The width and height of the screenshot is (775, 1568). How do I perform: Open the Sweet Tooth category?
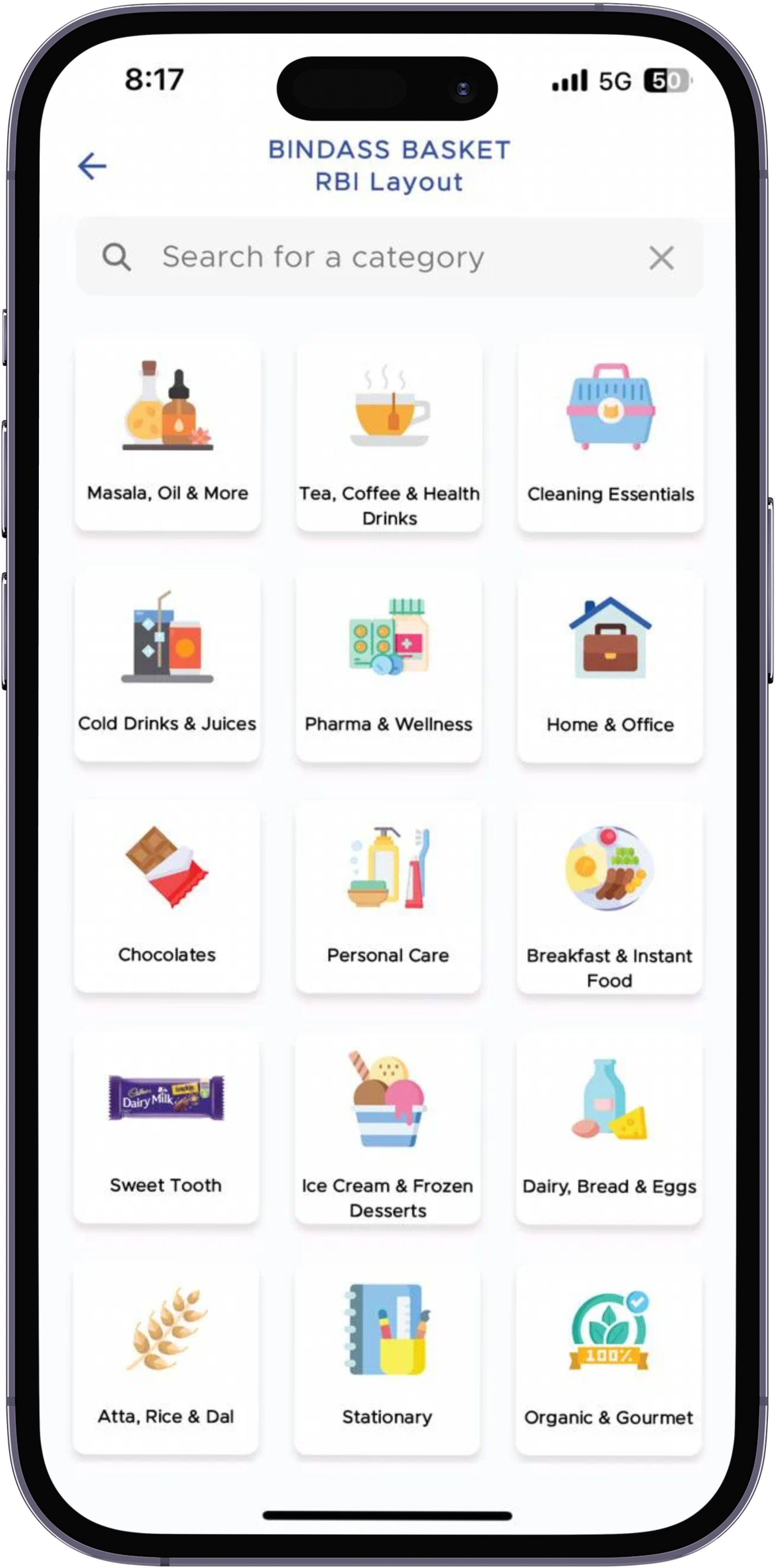point(166,1127)
